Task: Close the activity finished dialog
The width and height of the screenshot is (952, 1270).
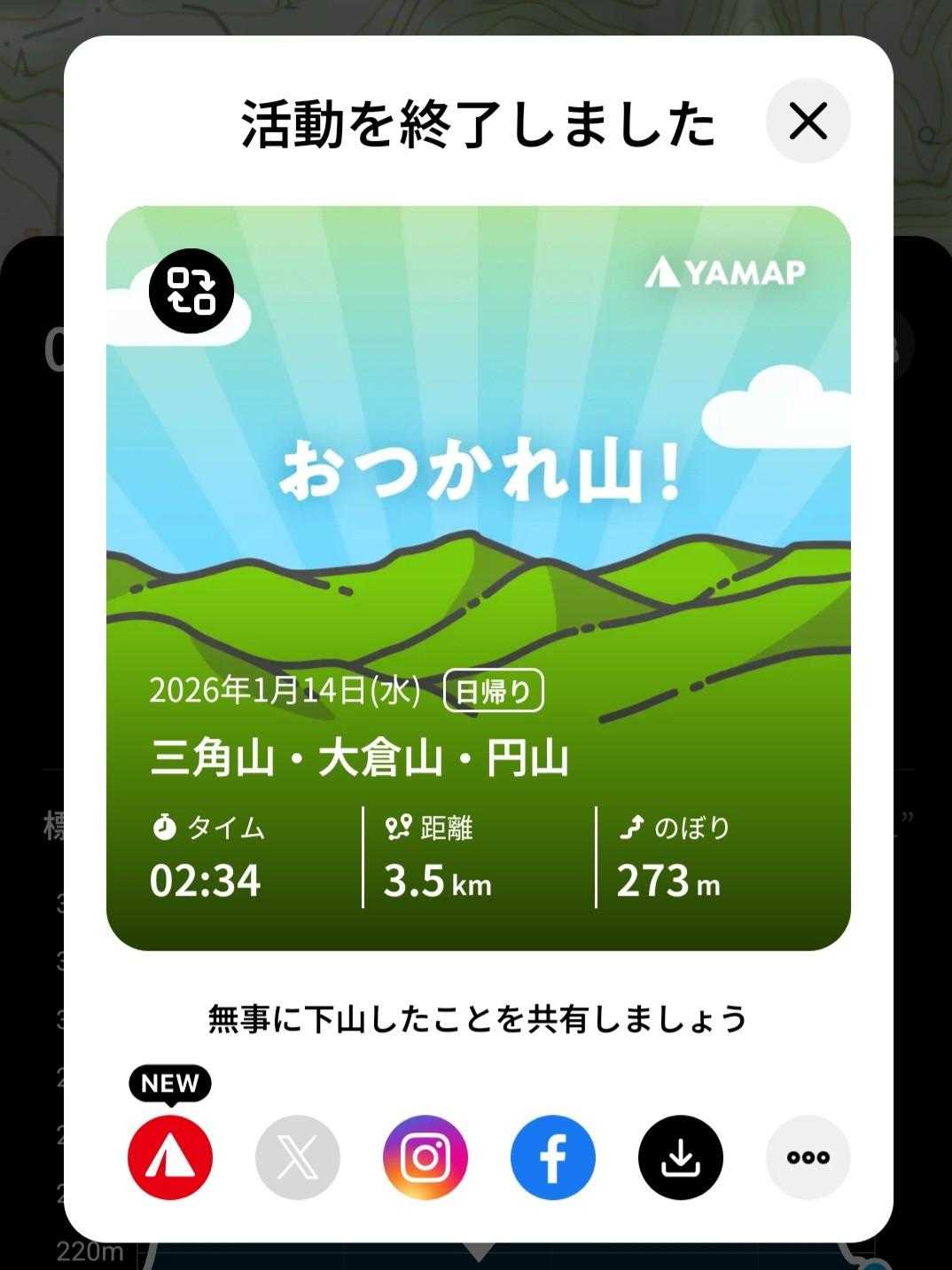Action: (x=808, y=122)
